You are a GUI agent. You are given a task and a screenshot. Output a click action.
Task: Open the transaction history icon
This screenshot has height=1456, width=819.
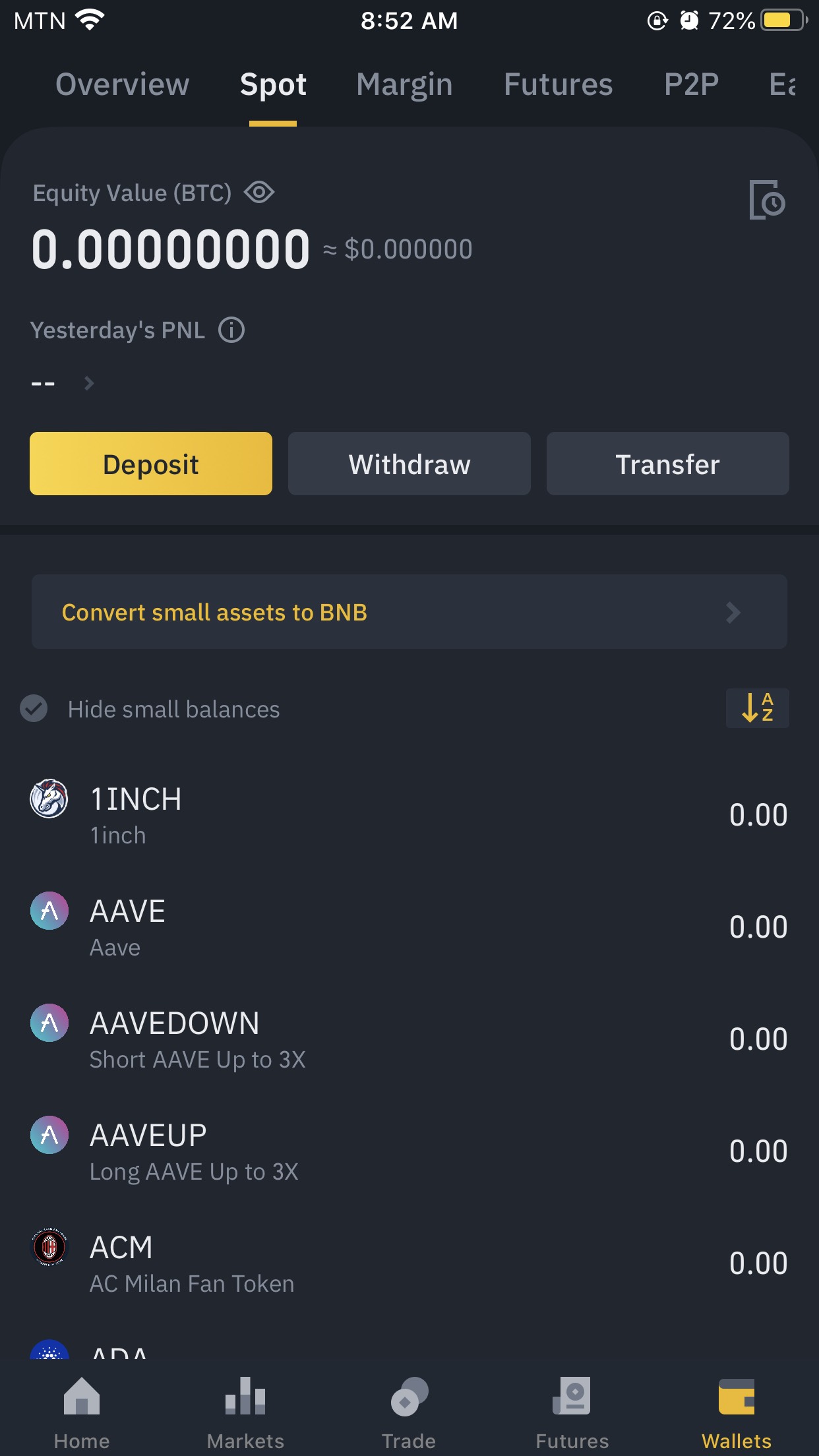[767, 200]
